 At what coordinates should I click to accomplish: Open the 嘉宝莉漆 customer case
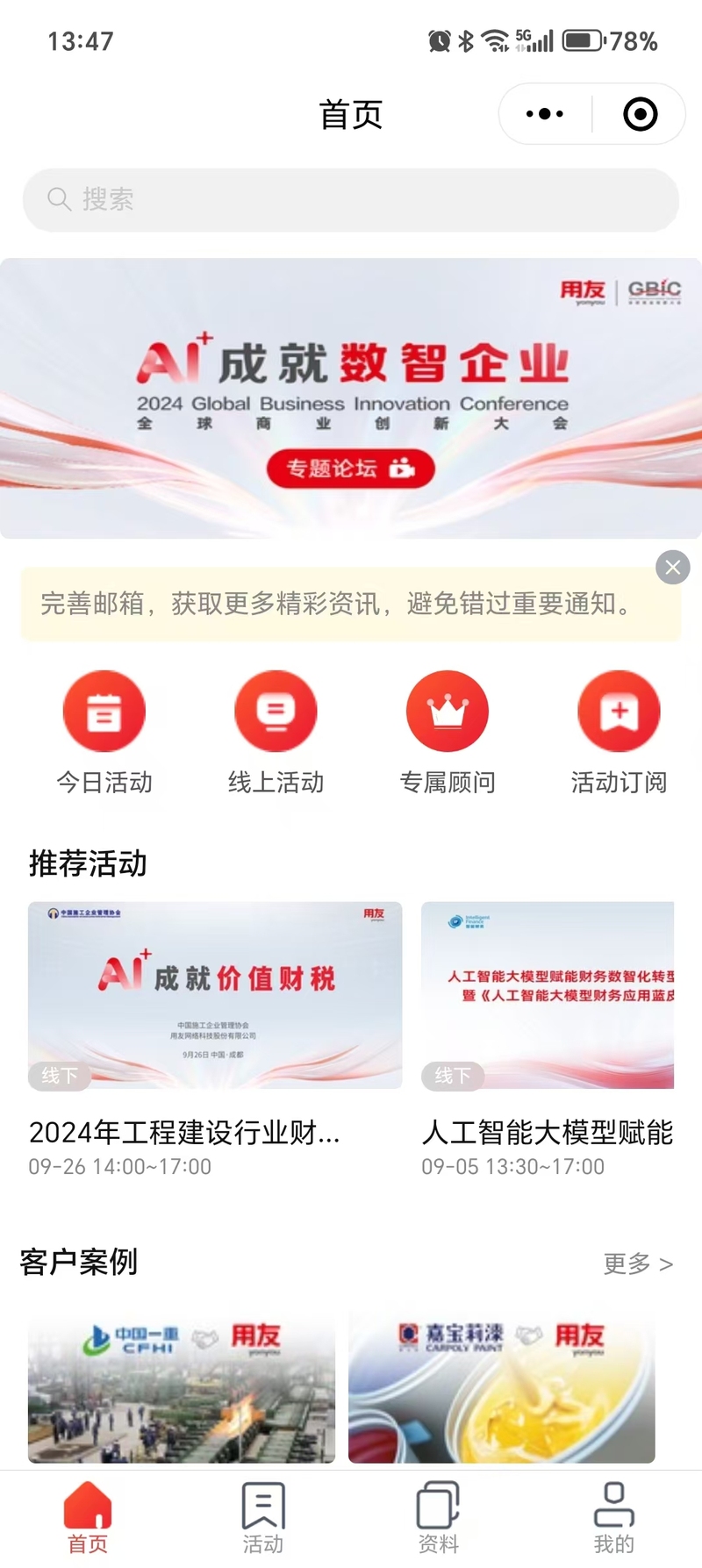pos(501,1386)
